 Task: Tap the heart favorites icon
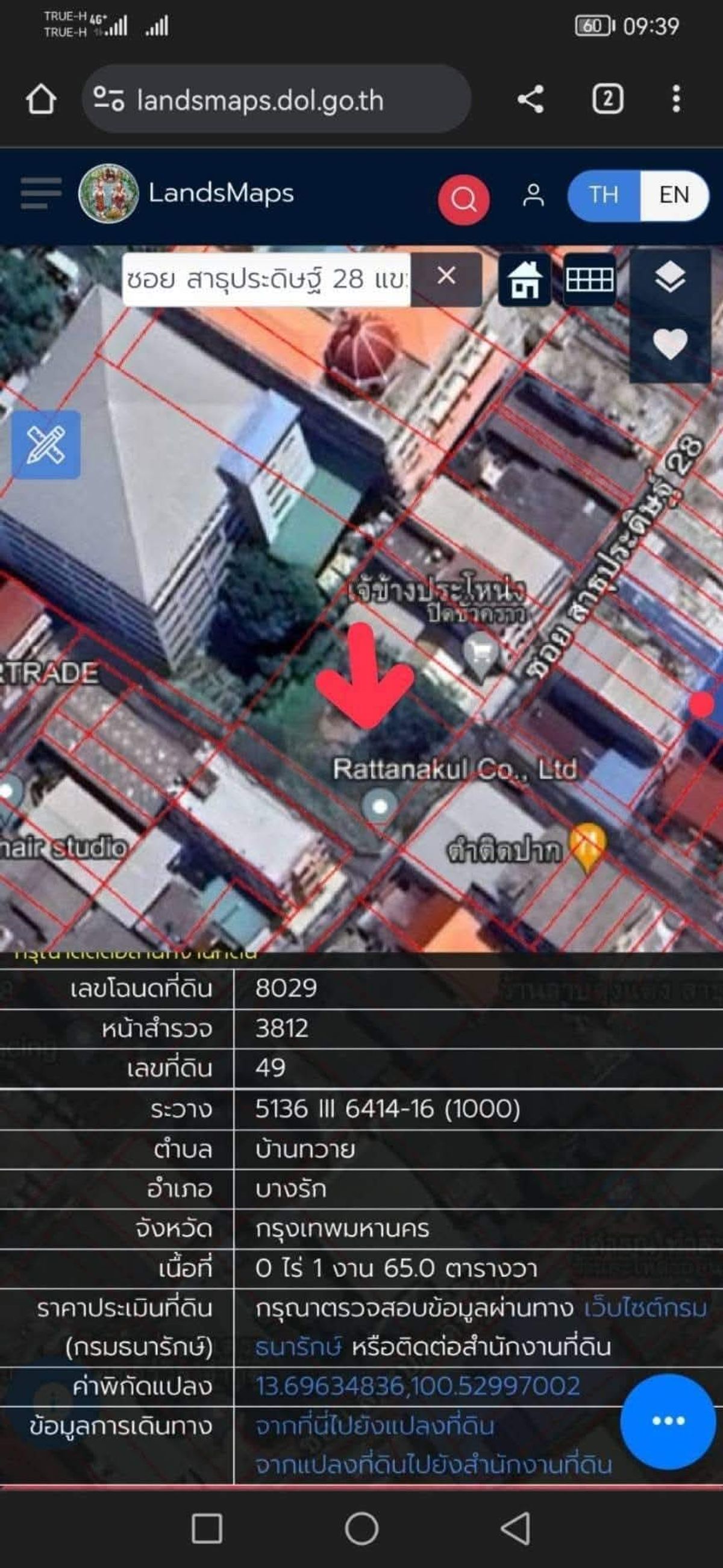pos(669,343)
